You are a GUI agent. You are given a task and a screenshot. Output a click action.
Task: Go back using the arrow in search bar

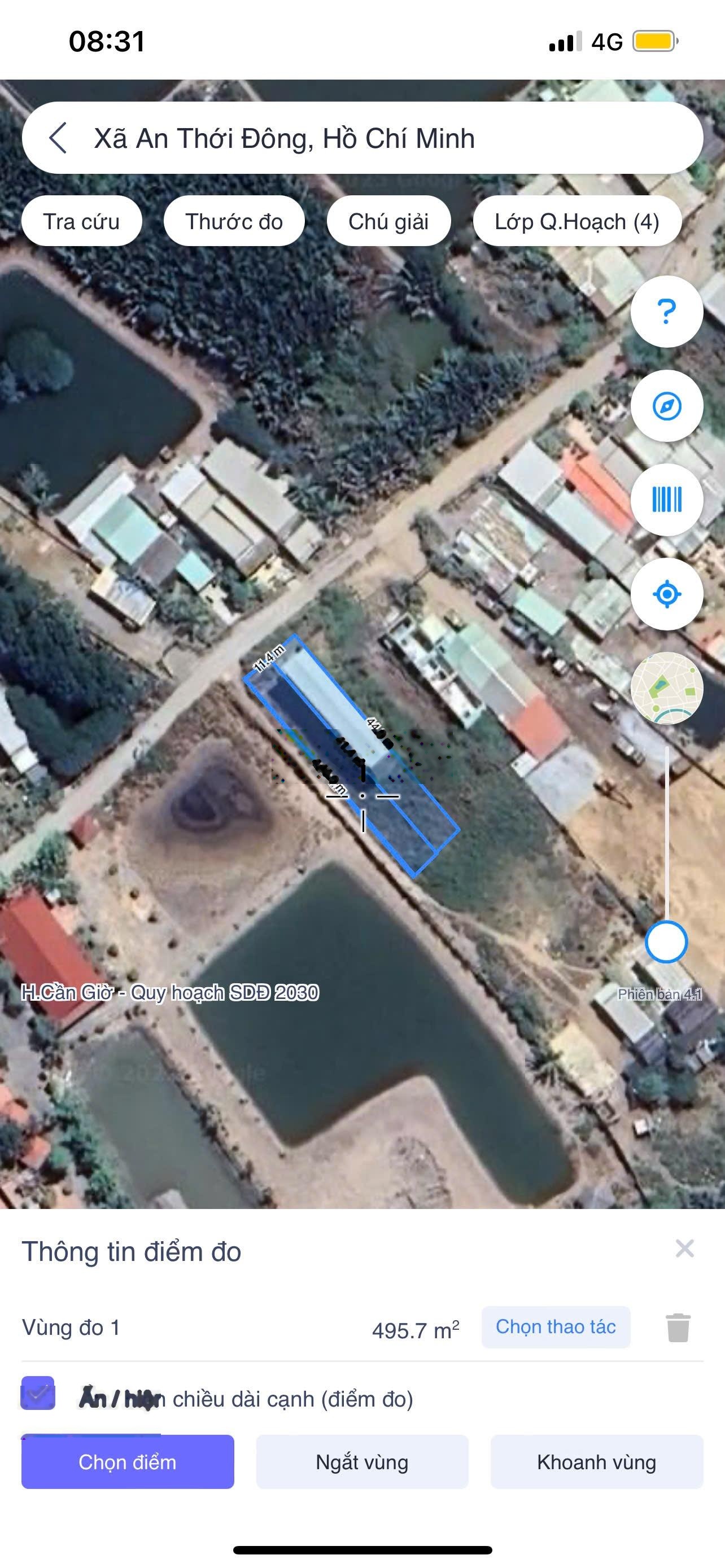[x=58, y=138]
